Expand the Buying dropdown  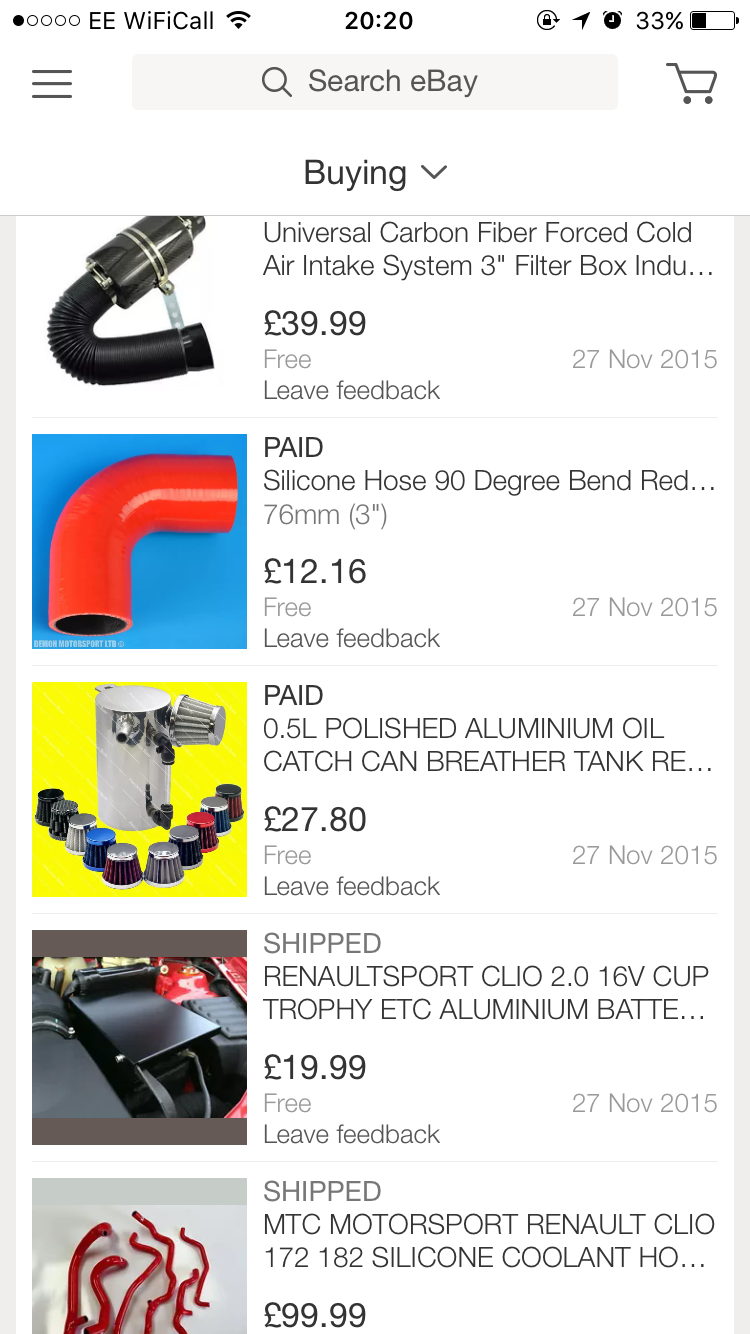coord(375,173)
